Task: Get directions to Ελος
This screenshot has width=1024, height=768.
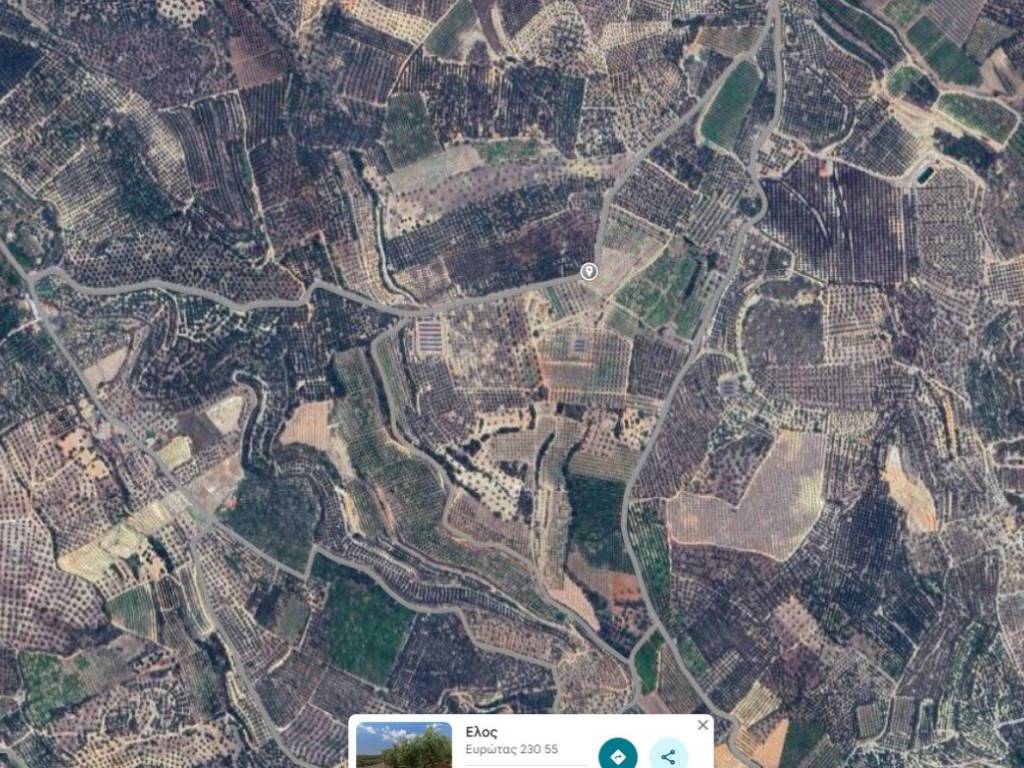Action: click(x=617, y=755)
